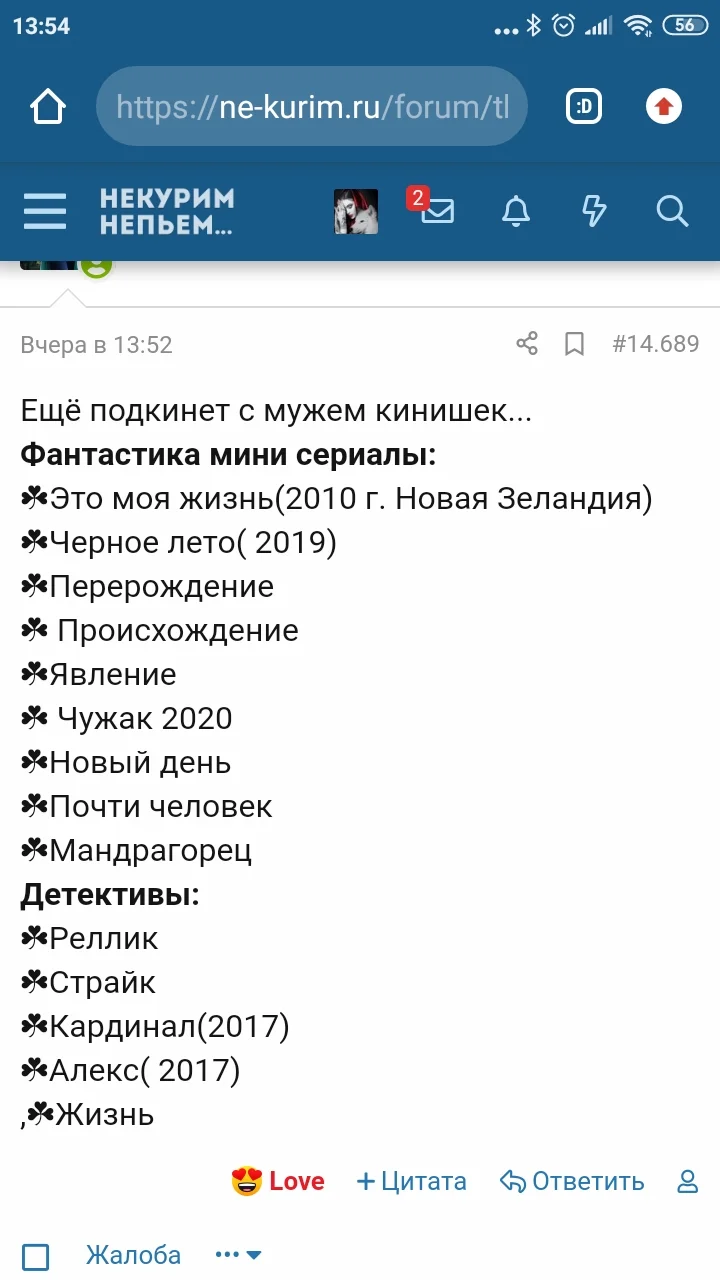Open your profile via the avatar thumbnail

[355, 211]
